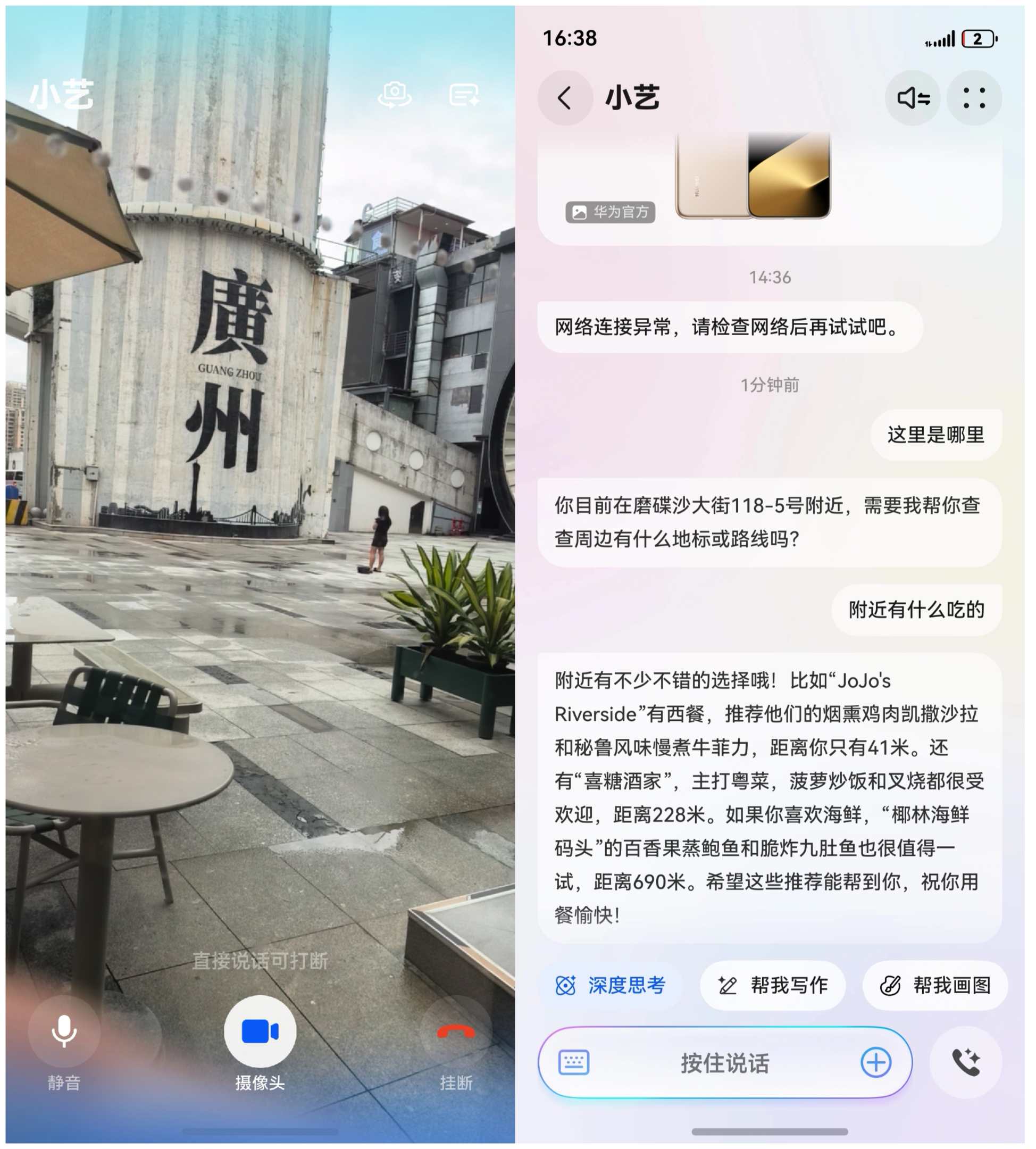The width and height of the screenshot is (1036, 1149).
Task: Select the 帮我画图 chip
Action: coord(934,985)
